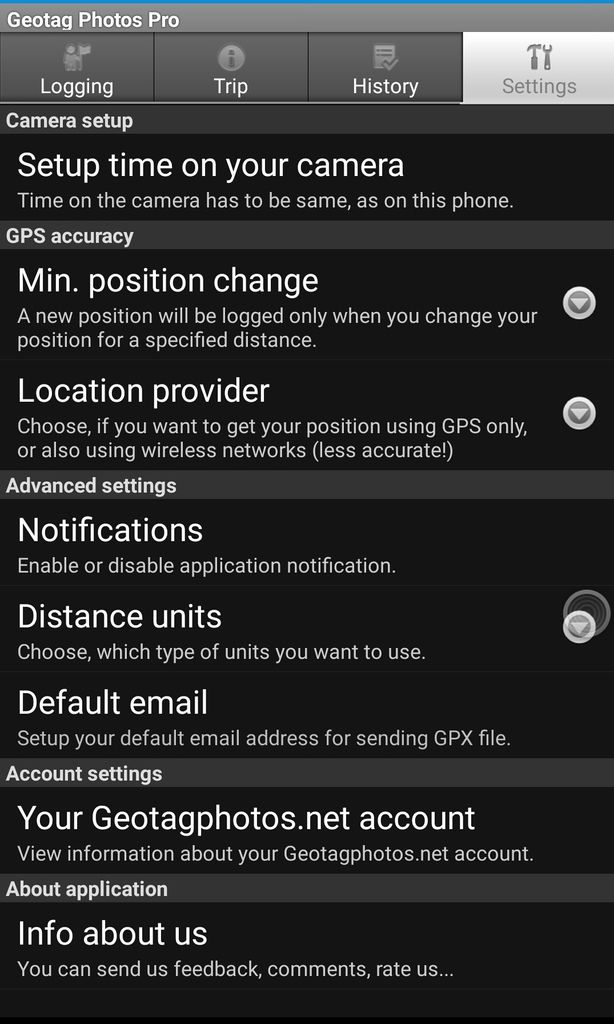The image size is (614, 1024).
Task: Select the Settings tab
Action: (538, 68)
